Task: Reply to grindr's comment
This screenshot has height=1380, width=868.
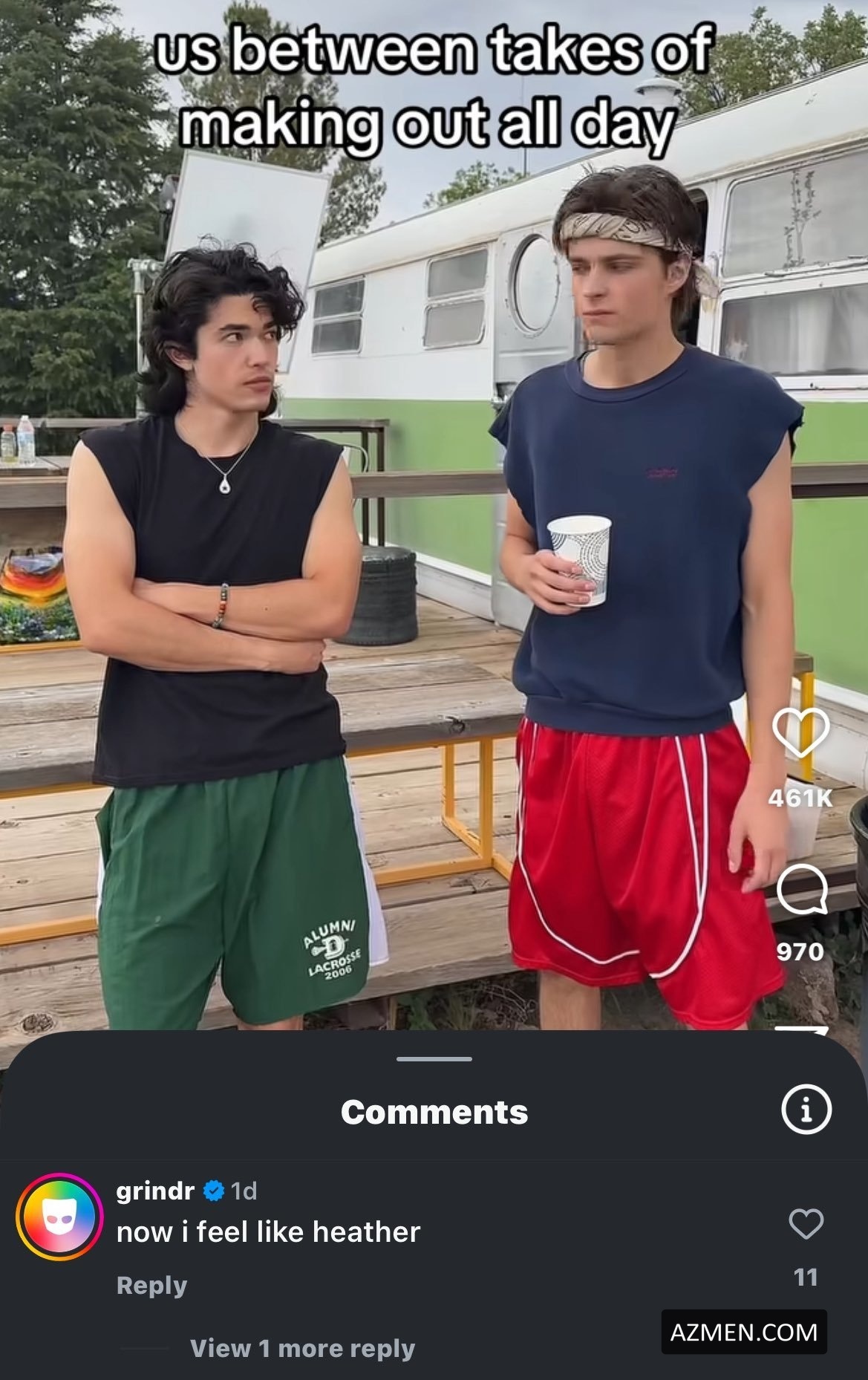Action: [151, 1286]
